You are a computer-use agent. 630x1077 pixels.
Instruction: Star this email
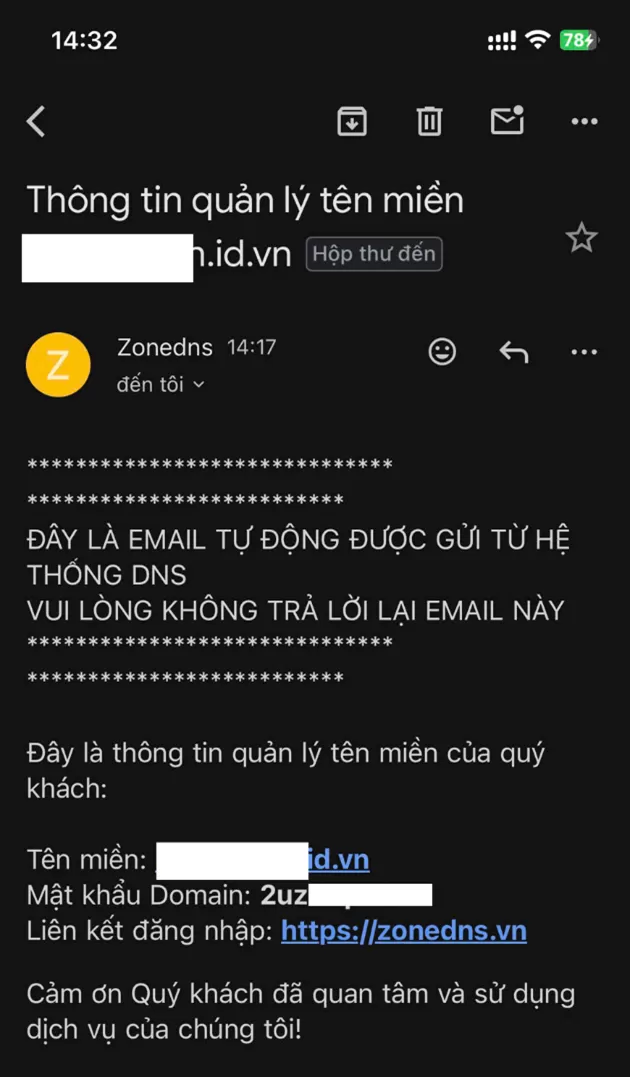[581, 238]
